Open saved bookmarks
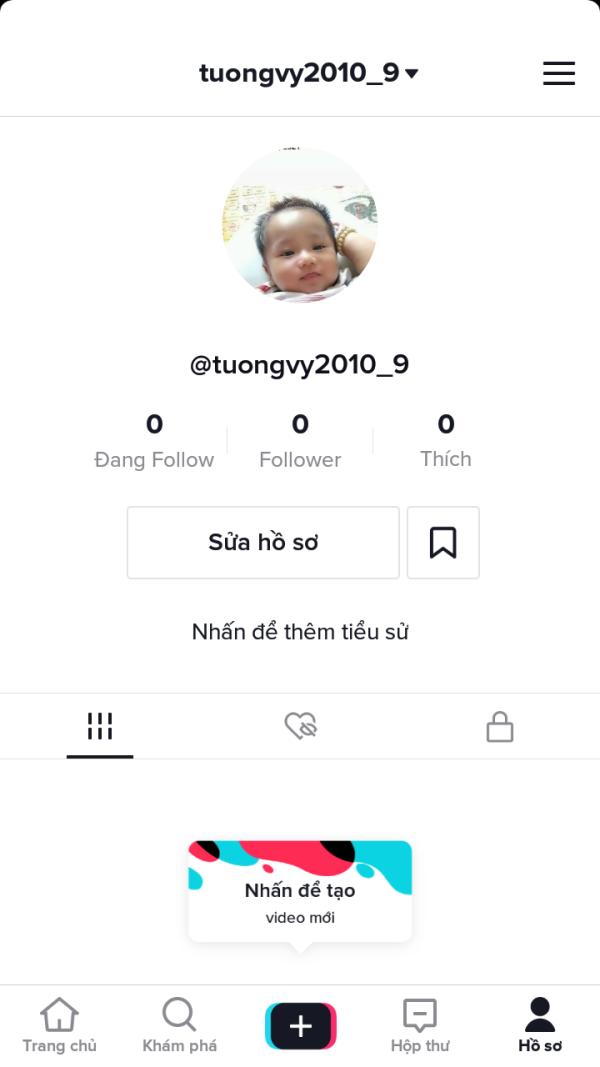 pyautogui.click(x=443, y=542)
